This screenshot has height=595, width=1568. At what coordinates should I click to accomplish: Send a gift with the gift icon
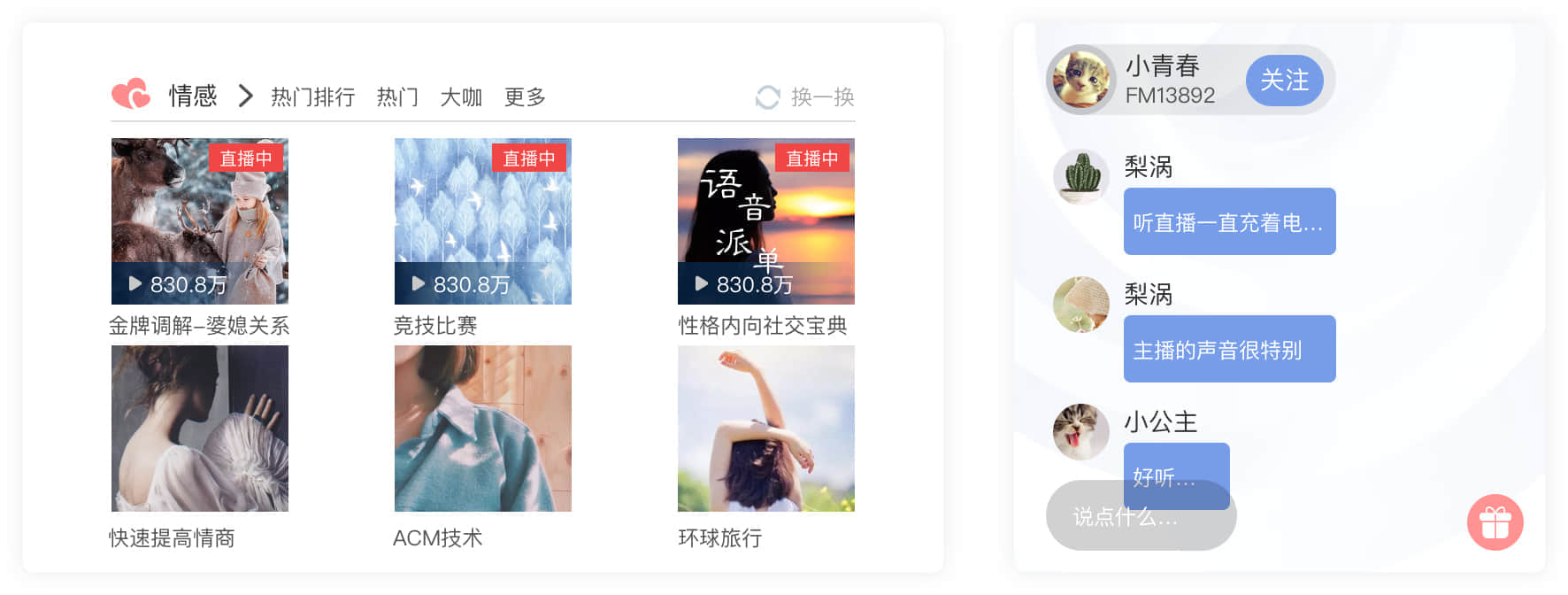[x=1495, y=522]
